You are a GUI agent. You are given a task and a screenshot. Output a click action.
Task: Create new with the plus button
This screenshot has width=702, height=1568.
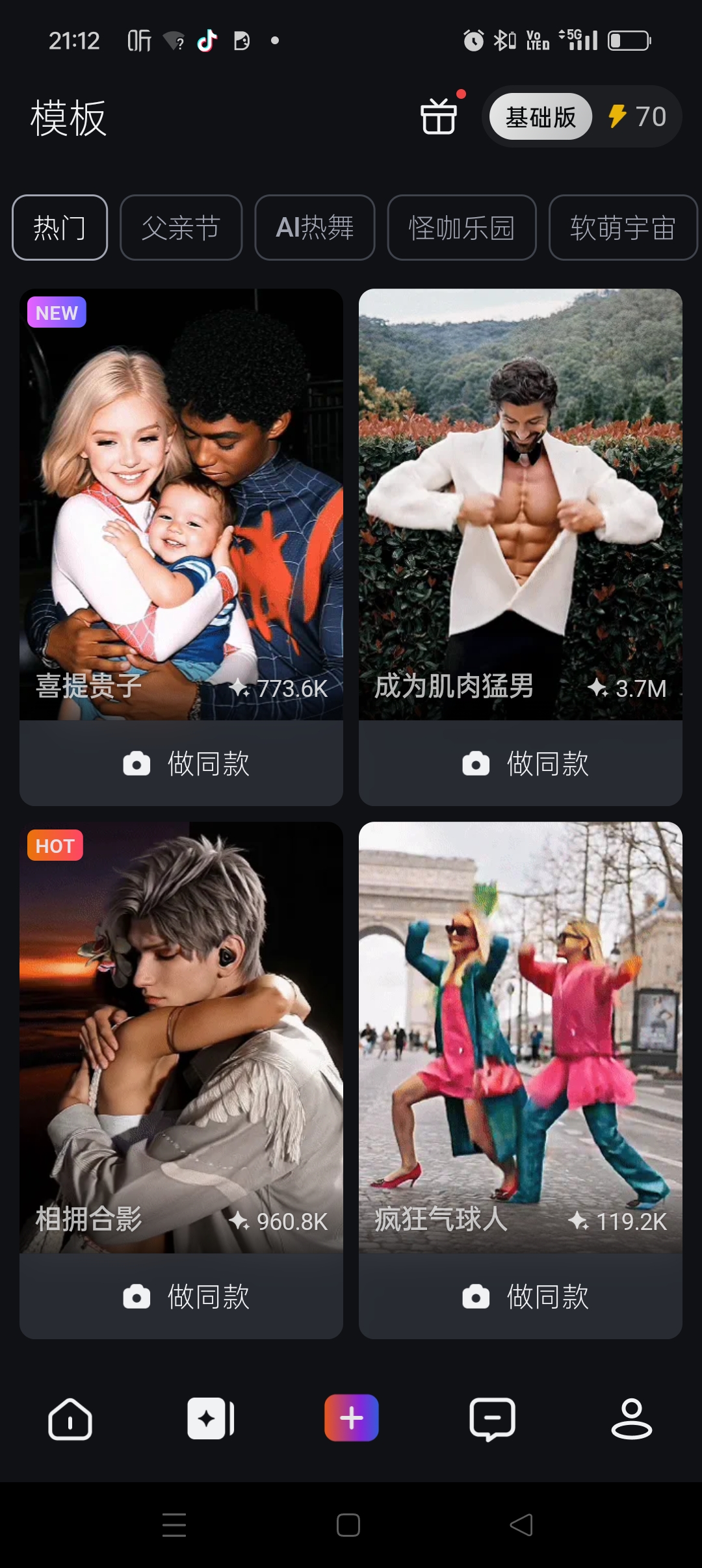pyautogui.click(x=352, y=1418)
